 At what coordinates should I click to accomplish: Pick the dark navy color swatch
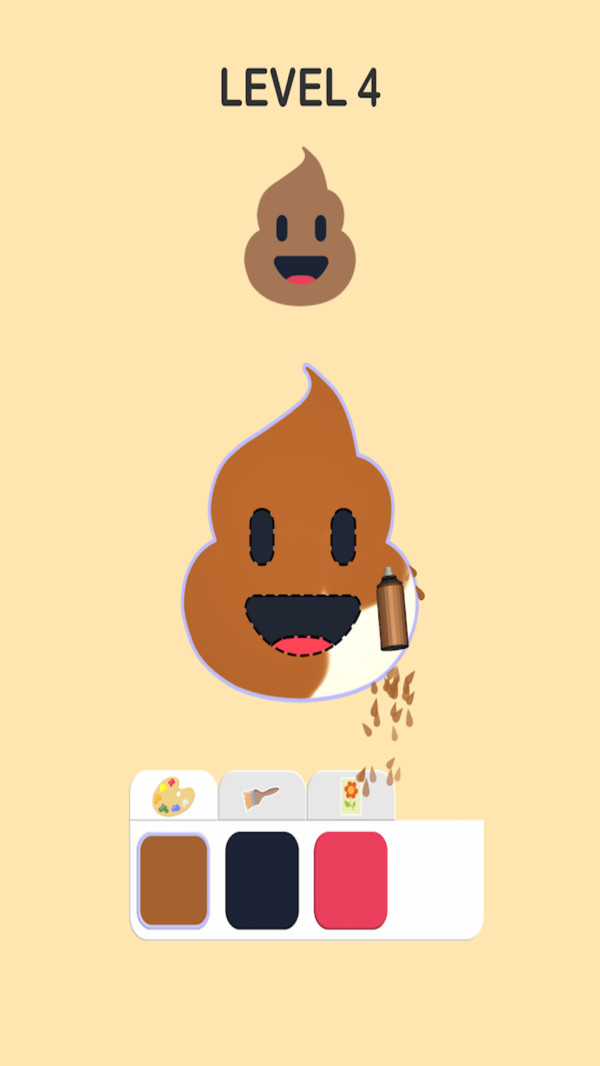(262, 880)
